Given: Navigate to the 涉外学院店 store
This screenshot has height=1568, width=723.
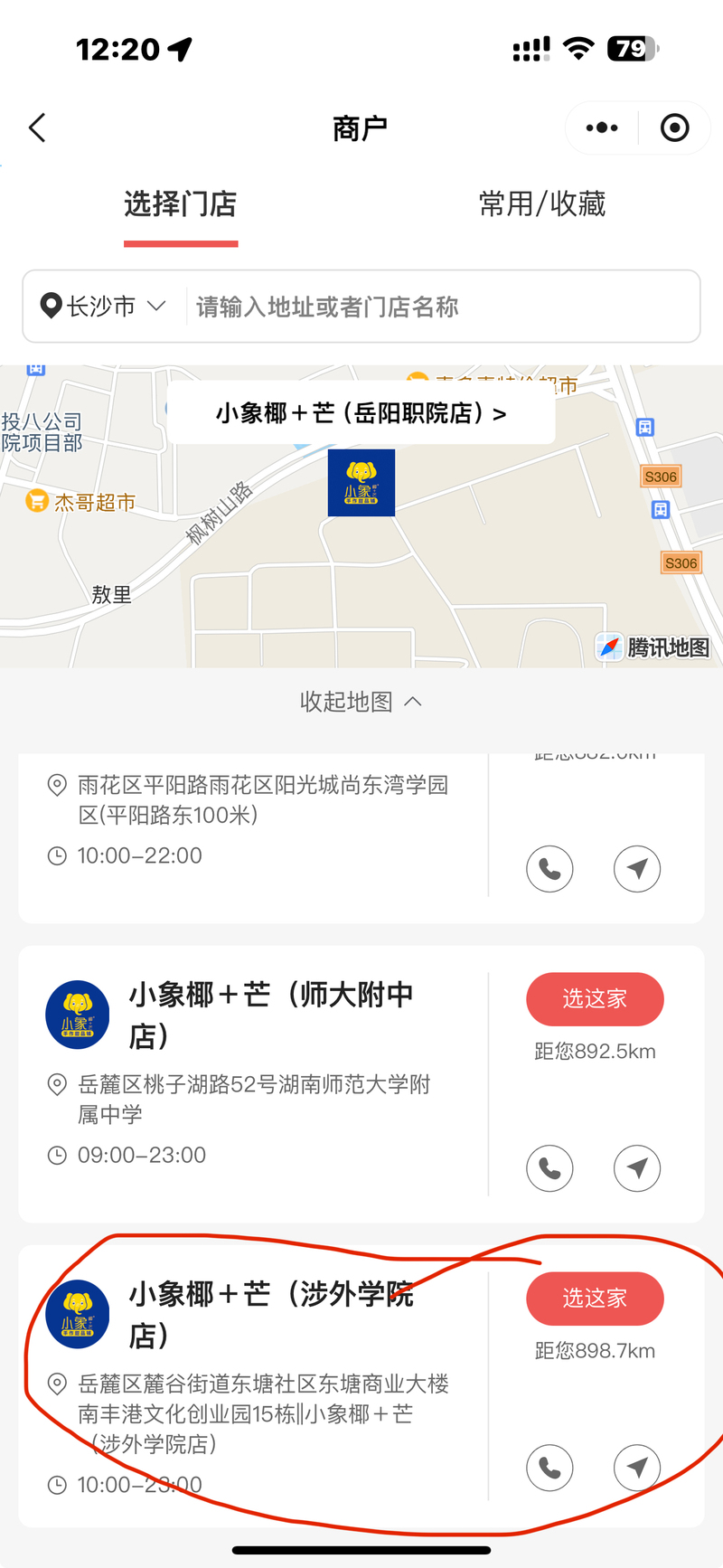Looking at the screenshot, I should [x=637, y=1468].
